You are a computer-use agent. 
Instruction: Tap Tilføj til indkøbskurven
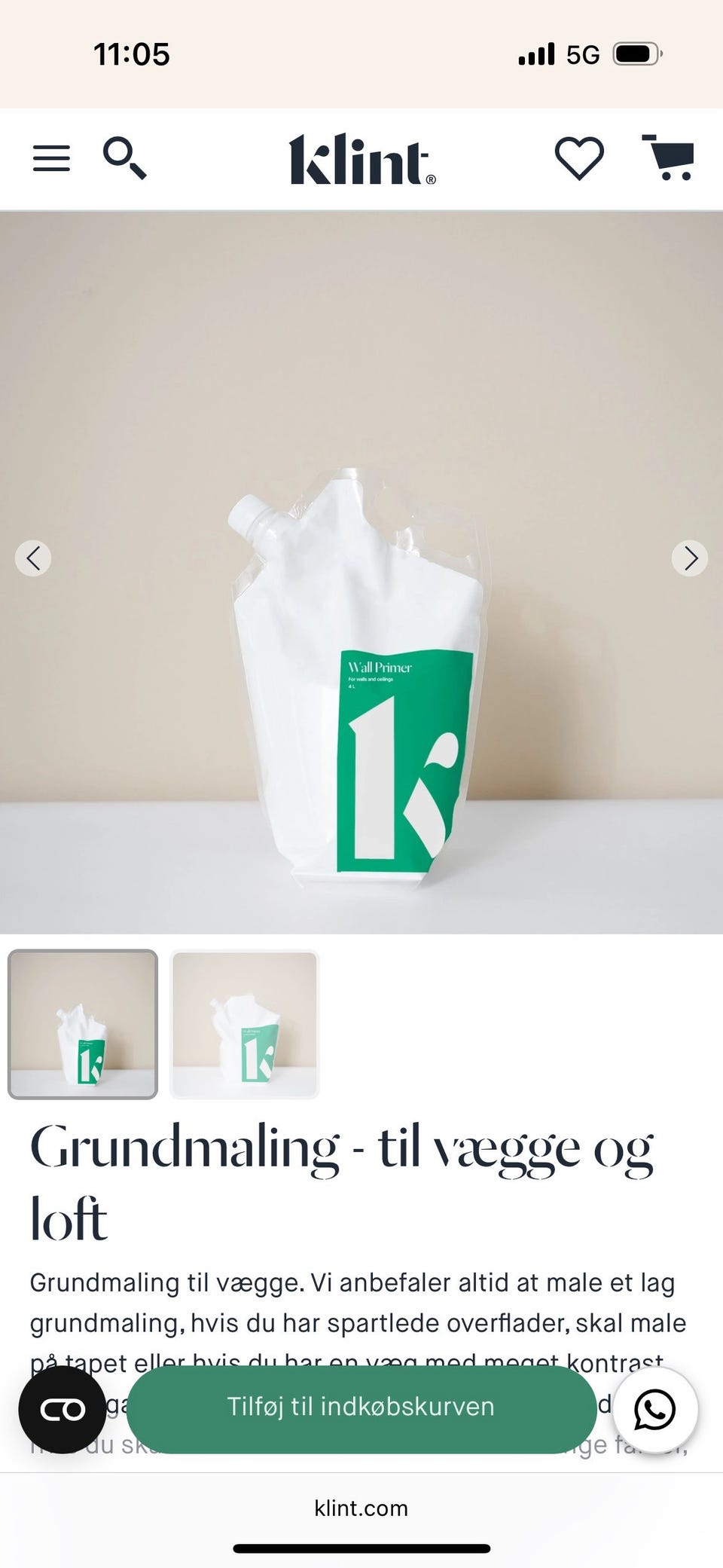[361, 1407]
